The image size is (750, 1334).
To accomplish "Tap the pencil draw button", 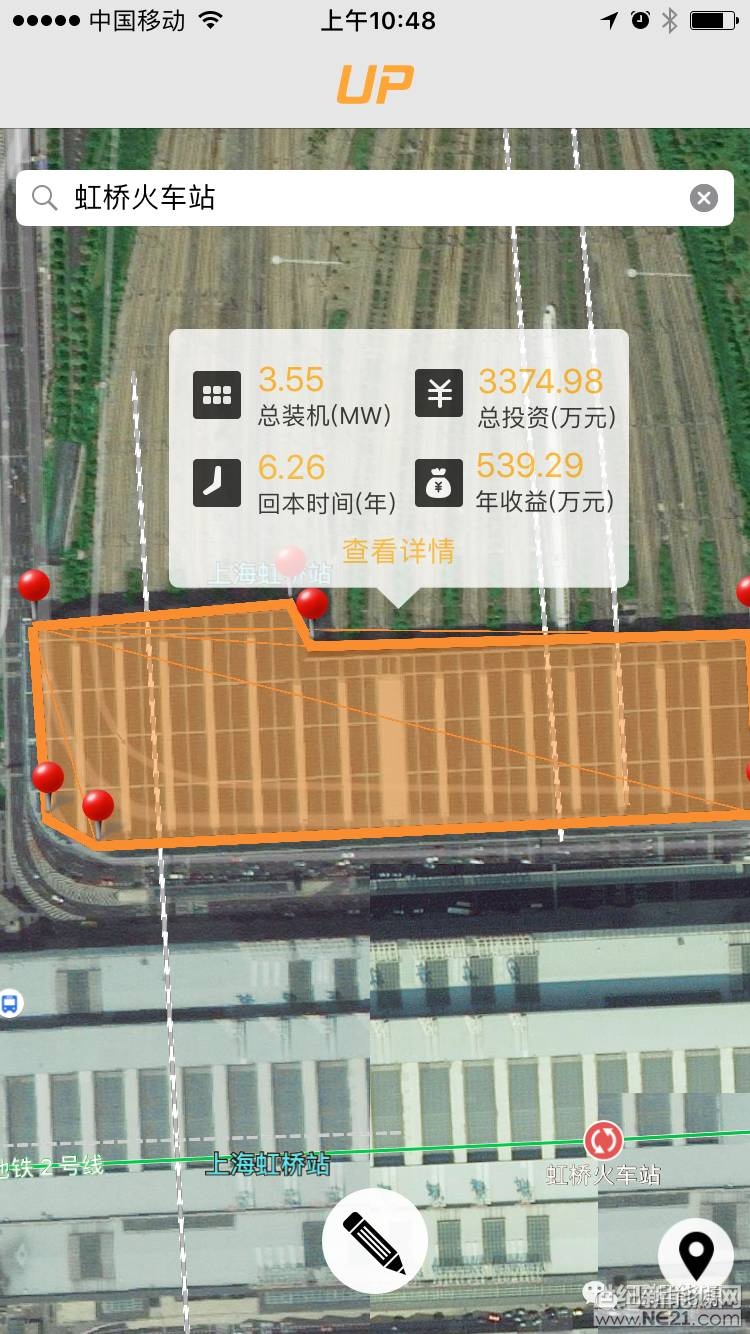I will tap(375, 1241).
